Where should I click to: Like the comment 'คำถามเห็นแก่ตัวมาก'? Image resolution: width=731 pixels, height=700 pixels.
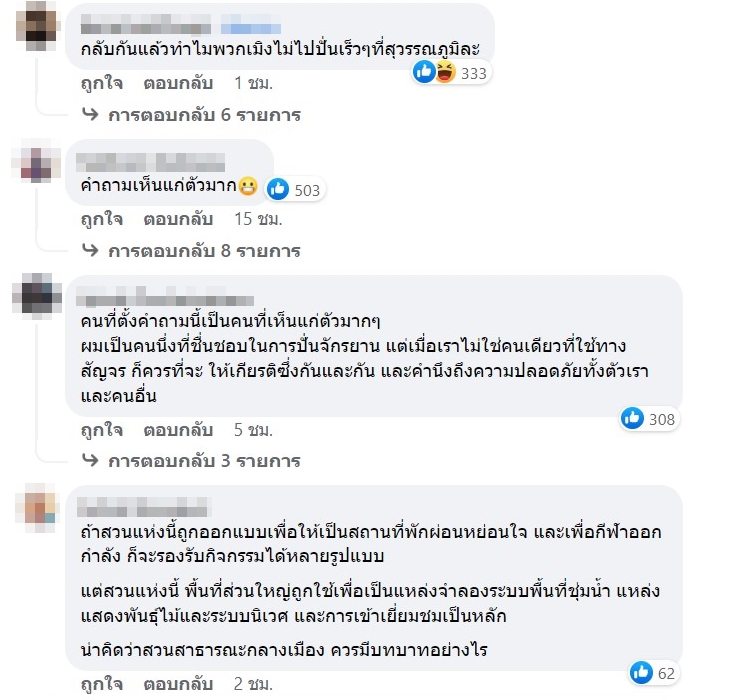pos(101,218)
